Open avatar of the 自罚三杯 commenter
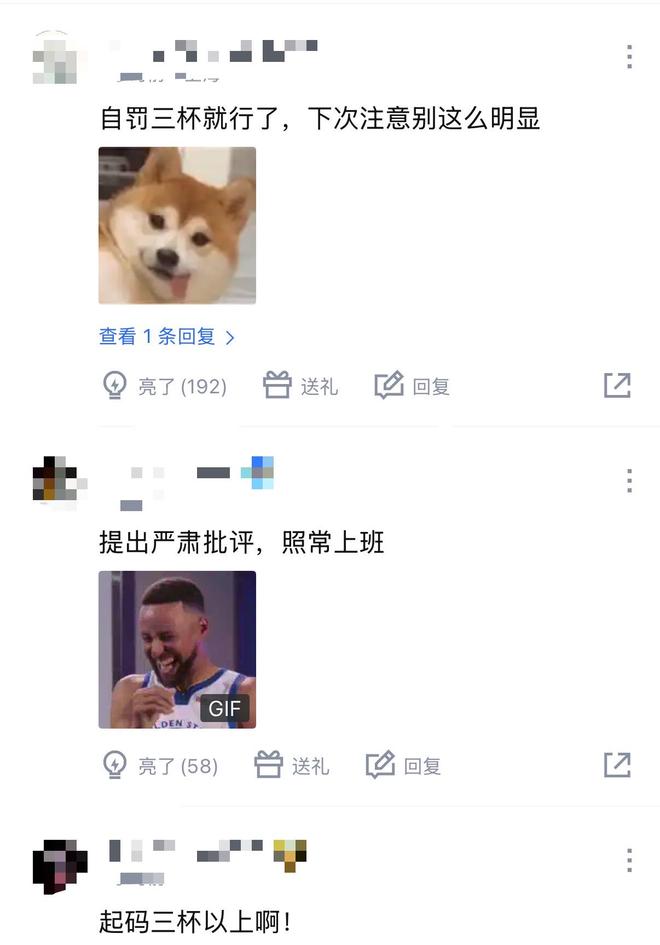The image size is (660, 945). tap(57, 58)
